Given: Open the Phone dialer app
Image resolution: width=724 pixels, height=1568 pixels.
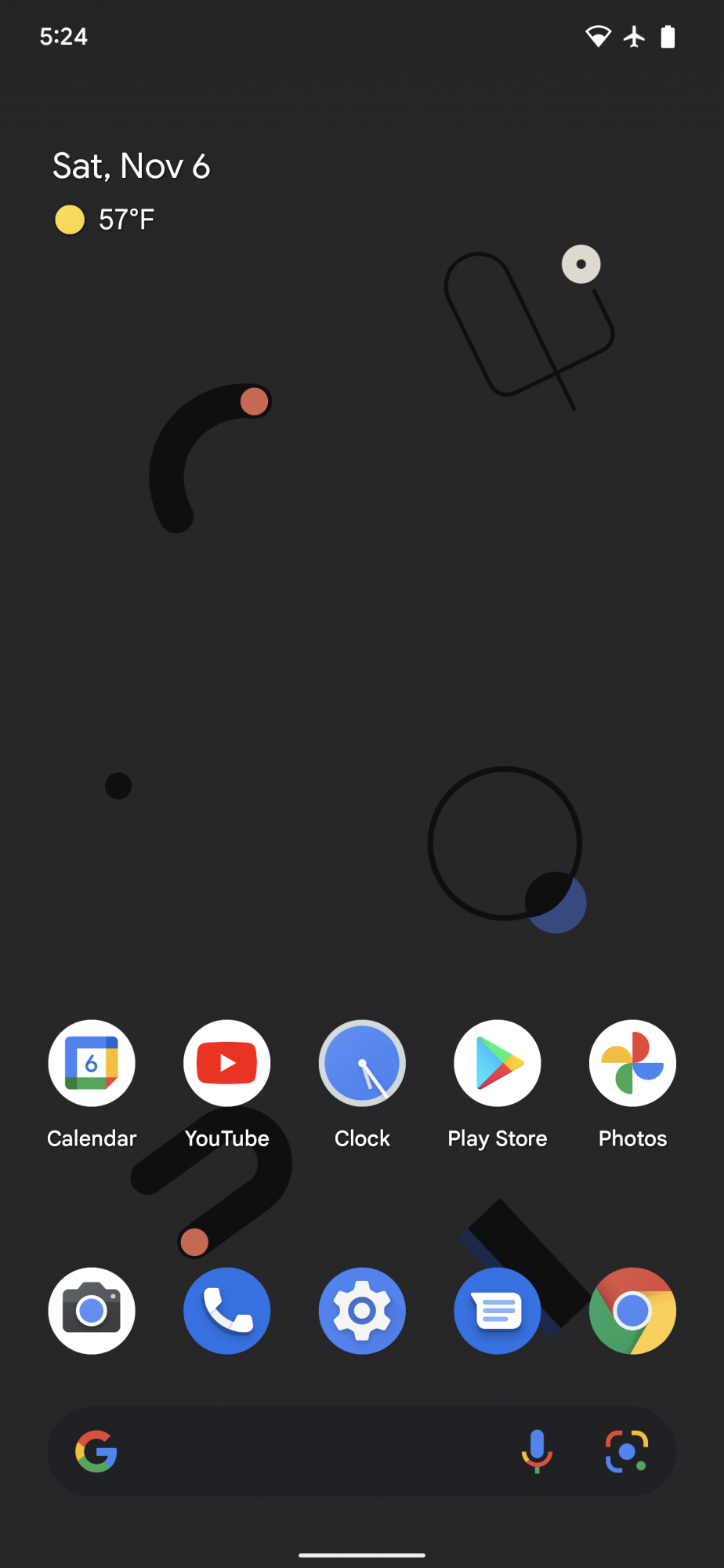Looking at the screenshot, I should click(227, 1310).
